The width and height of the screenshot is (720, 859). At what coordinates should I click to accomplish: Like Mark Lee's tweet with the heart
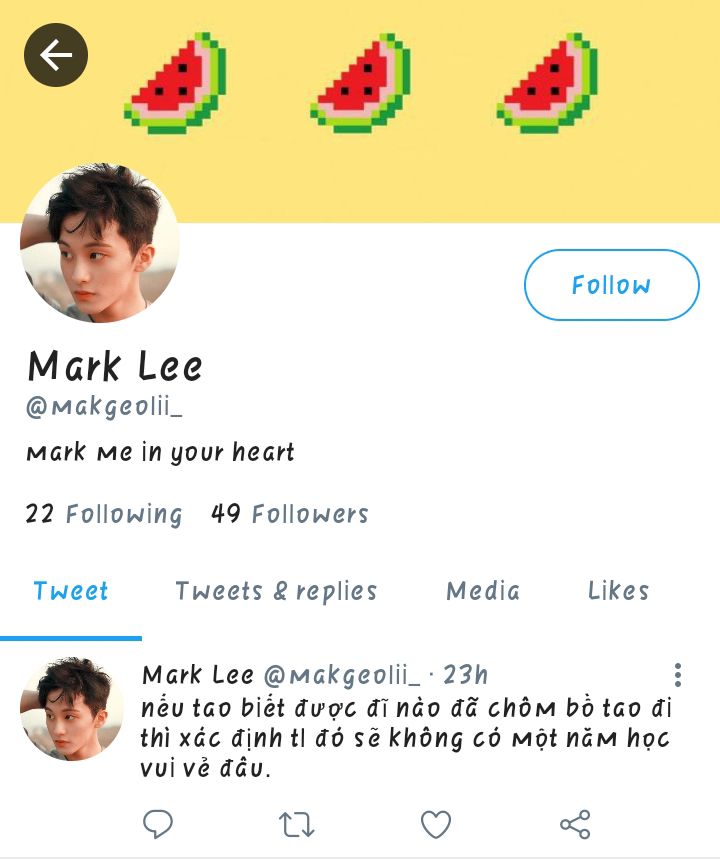click(x=435, y=824)
